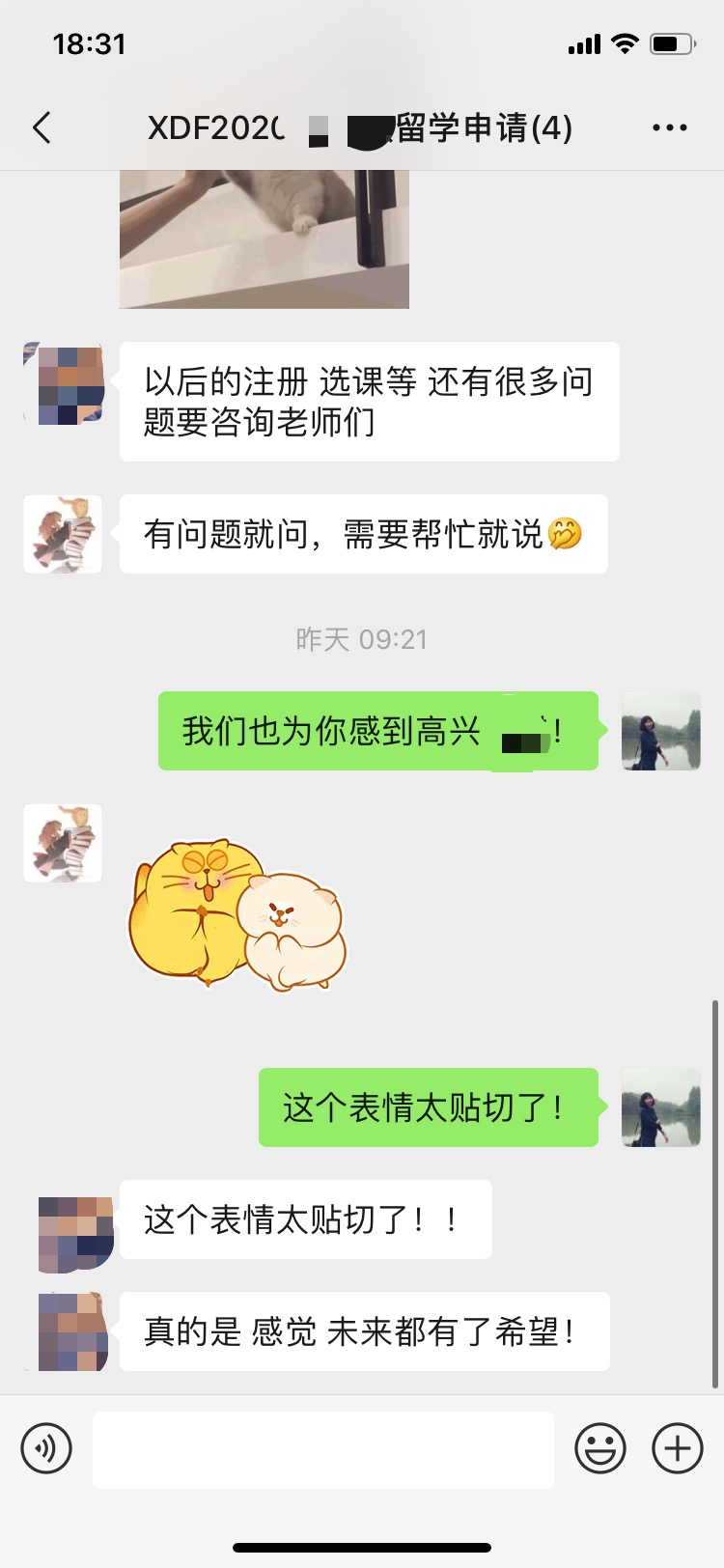Open avatar beside 以后的注册 选课等 message
The width and height of the screenshot is (724, 1568).
tap(63, 384)
